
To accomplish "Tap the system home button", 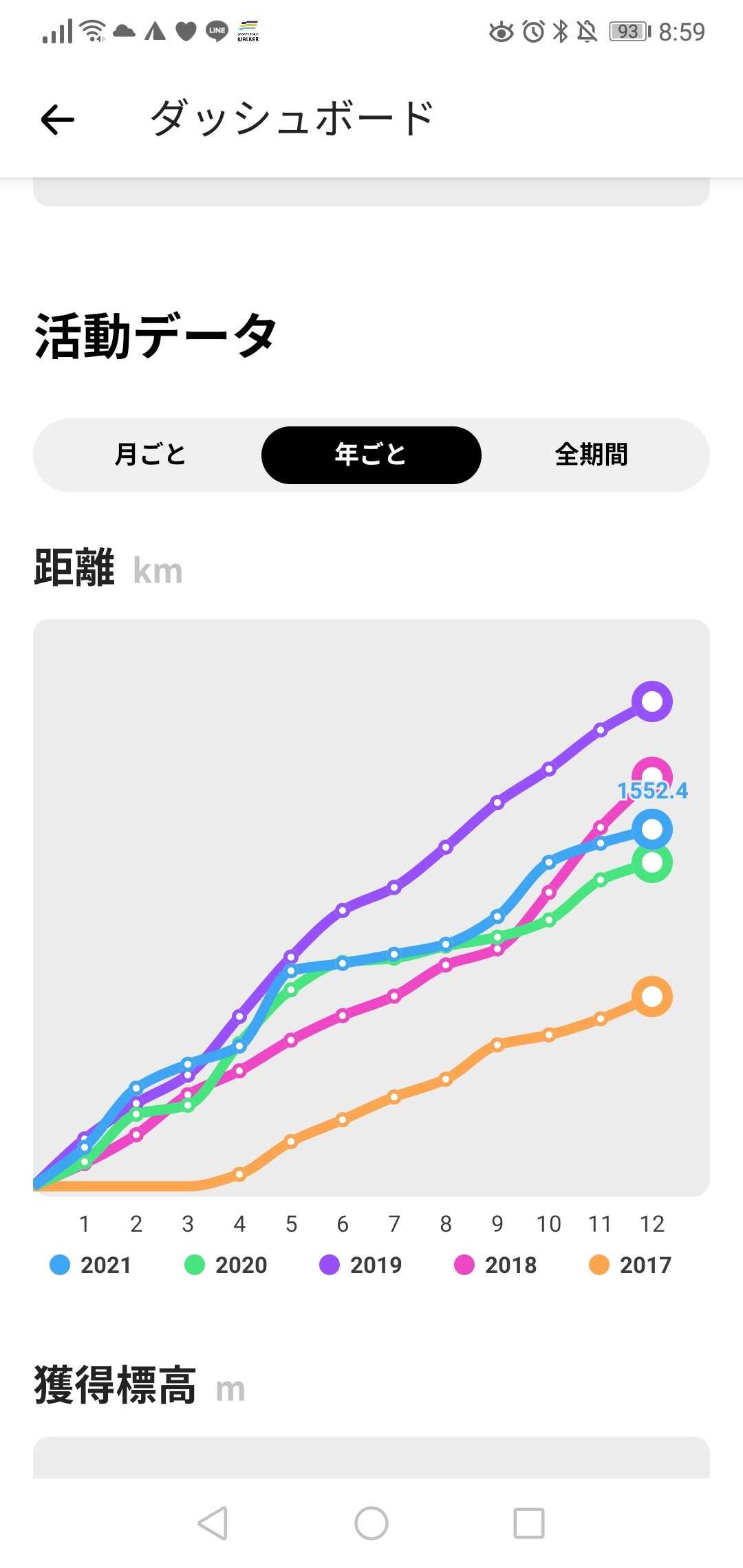I will click(x=371, y=1523).
